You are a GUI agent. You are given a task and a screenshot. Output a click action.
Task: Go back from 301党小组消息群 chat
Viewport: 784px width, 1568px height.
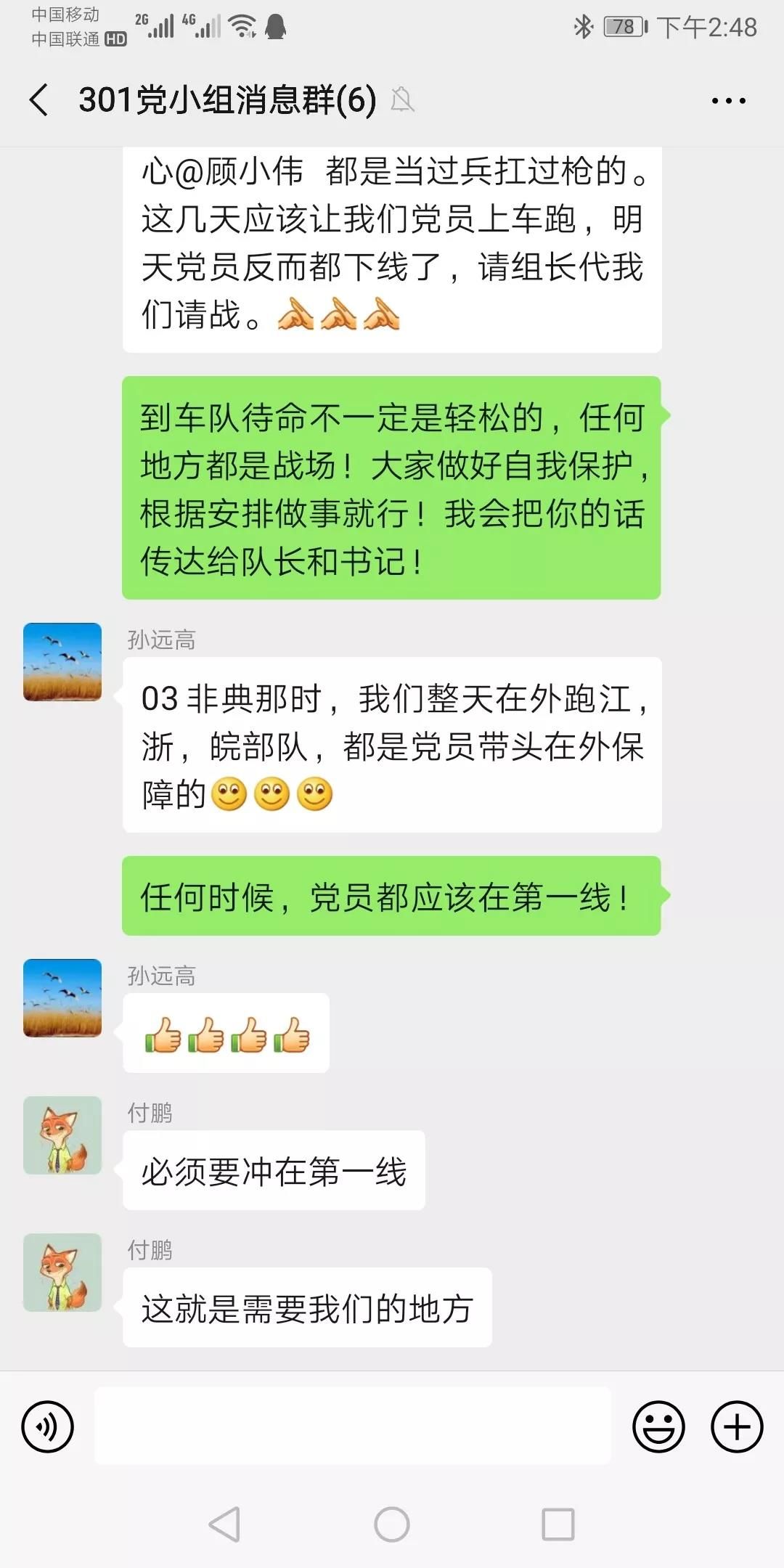tap(39, 99)
